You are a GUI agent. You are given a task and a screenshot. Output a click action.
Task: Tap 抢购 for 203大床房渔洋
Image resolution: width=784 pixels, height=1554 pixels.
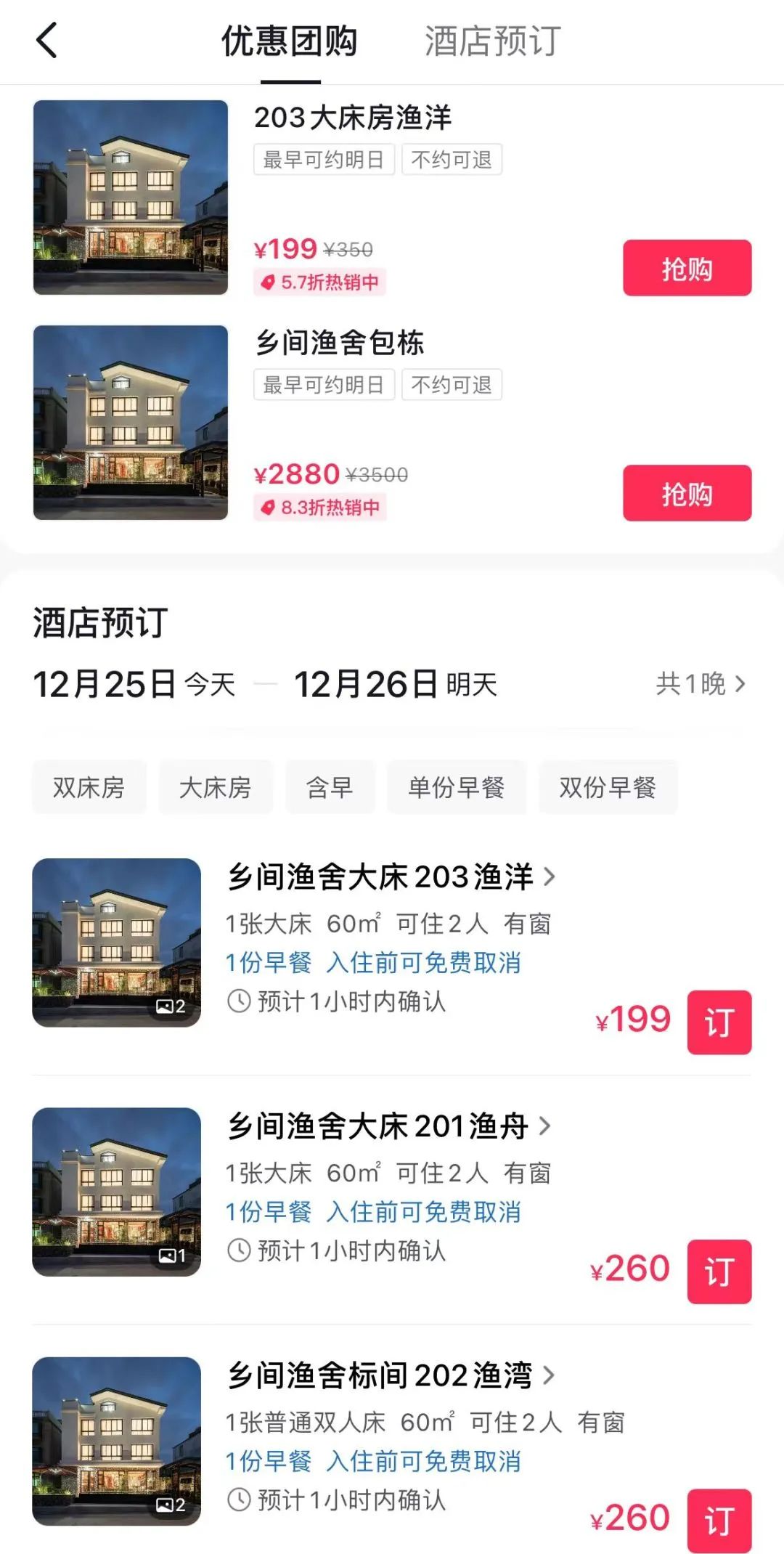687,268
